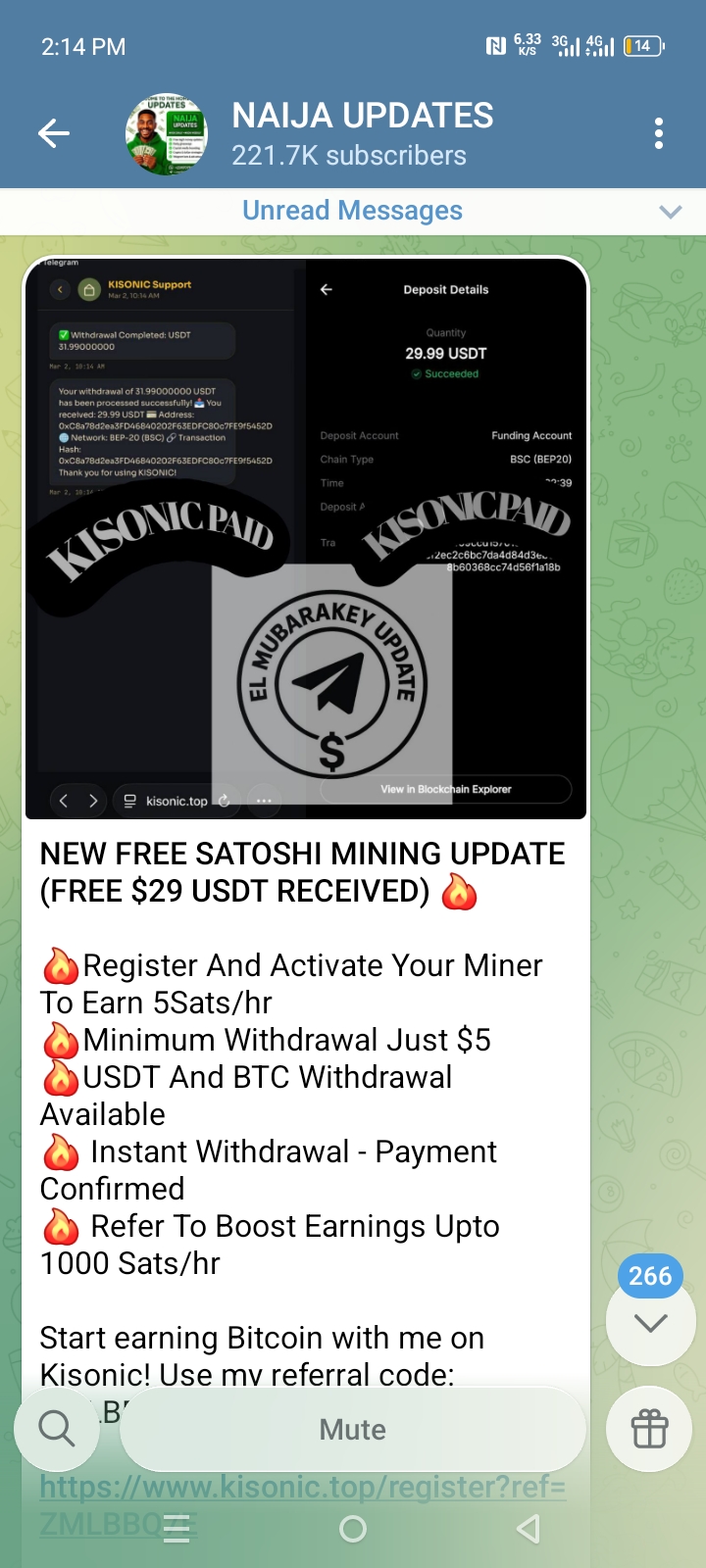The height and width of the screenshot is (1568, 706).
Task: Open the Kisonic payment screenshot image
Action: point(305,537)
